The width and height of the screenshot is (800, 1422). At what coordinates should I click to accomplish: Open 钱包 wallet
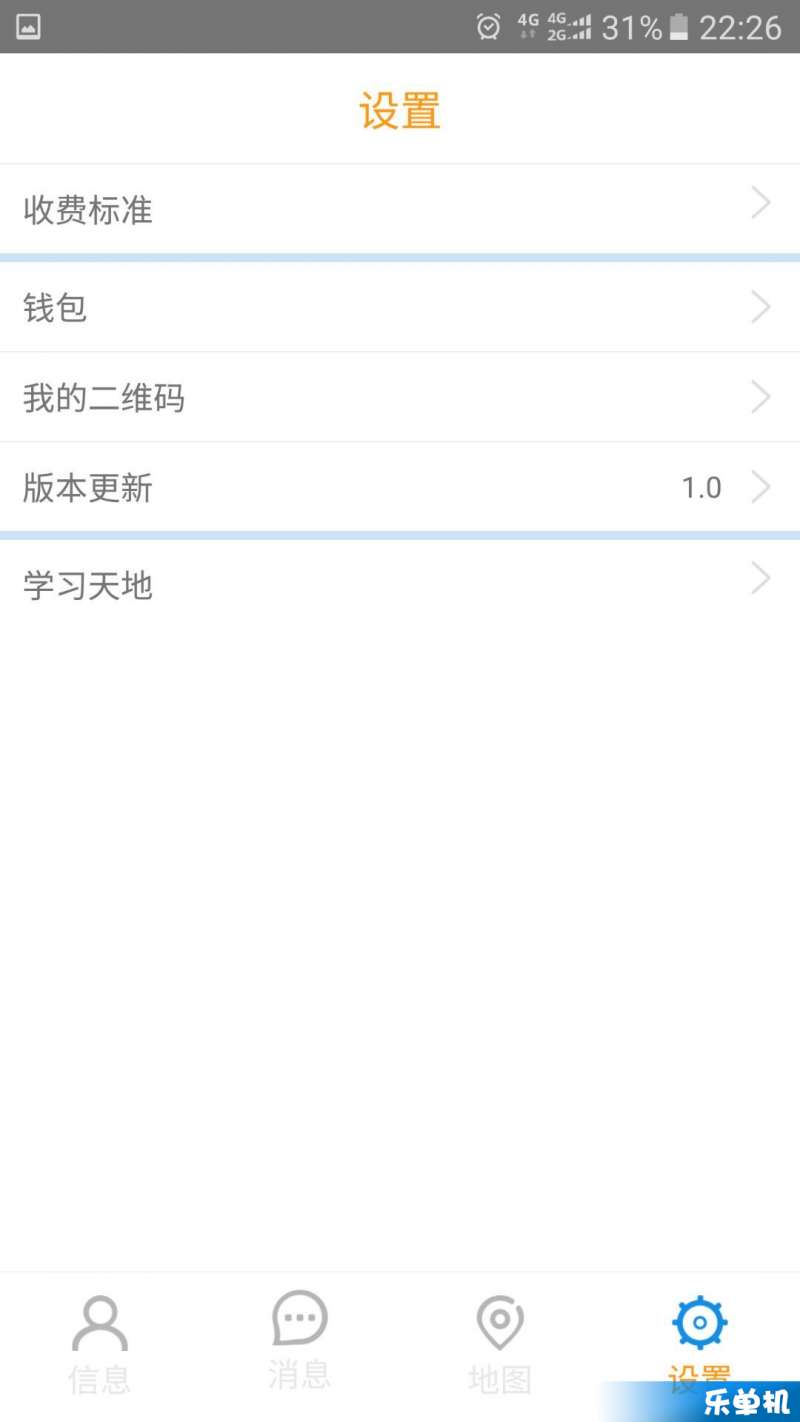(x=400, y=307)
